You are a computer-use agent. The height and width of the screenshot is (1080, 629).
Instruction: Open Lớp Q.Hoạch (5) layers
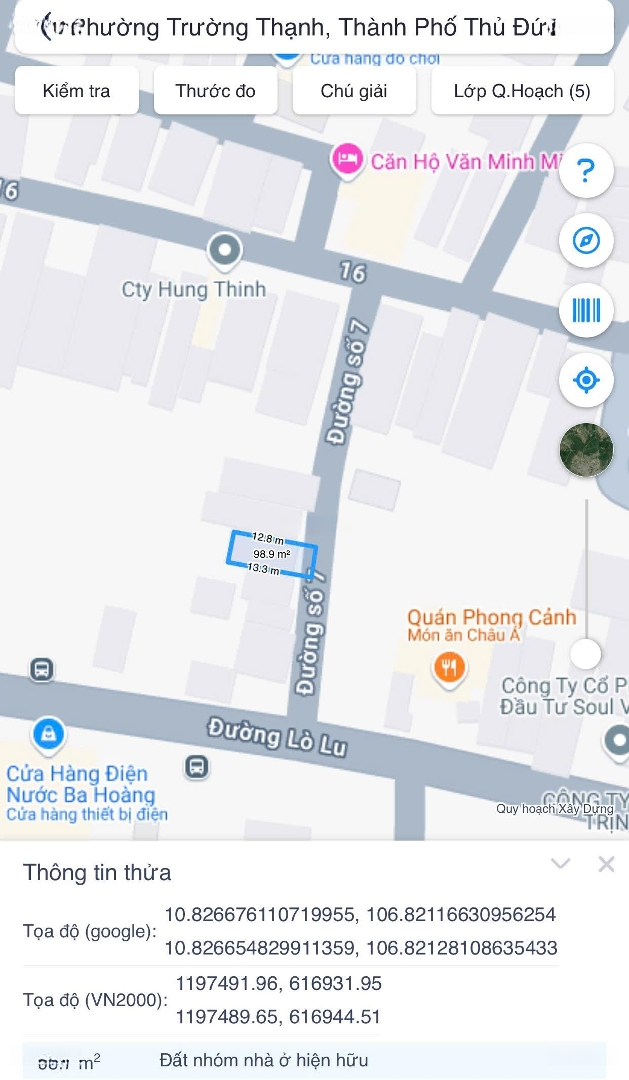click(522, 90)
